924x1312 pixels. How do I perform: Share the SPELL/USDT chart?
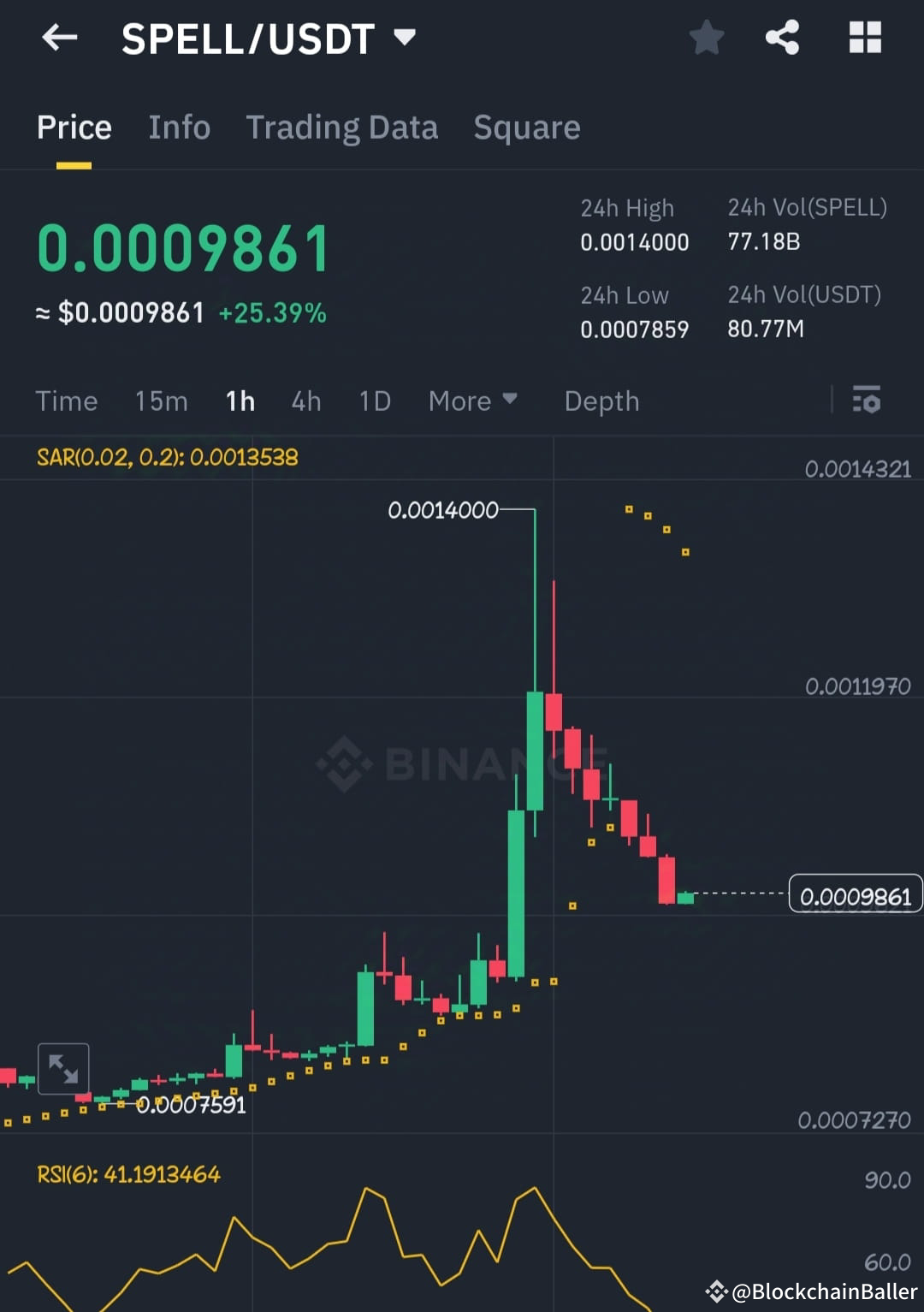pos(781,38)
